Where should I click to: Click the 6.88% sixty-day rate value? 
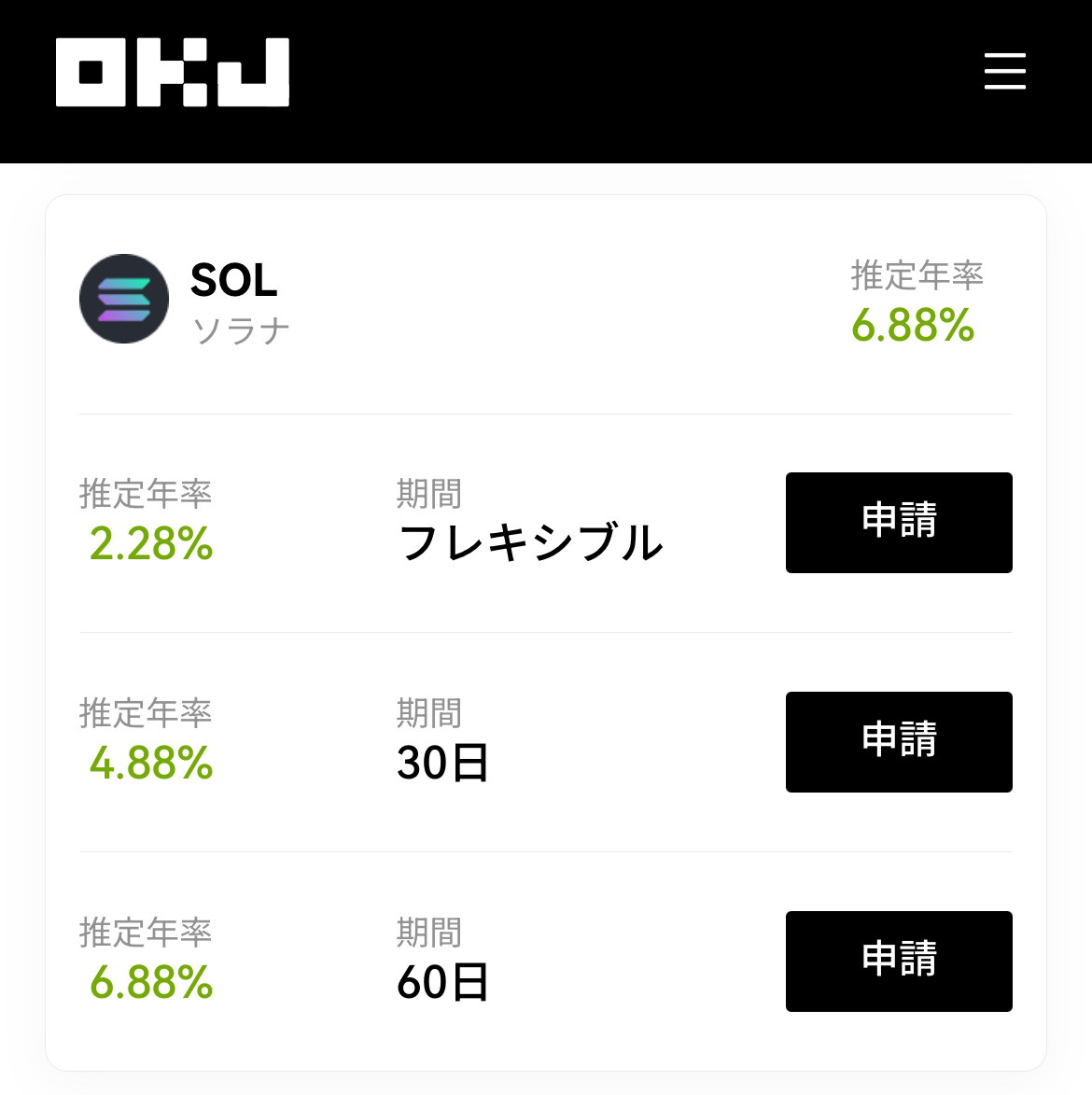(150, 982)
